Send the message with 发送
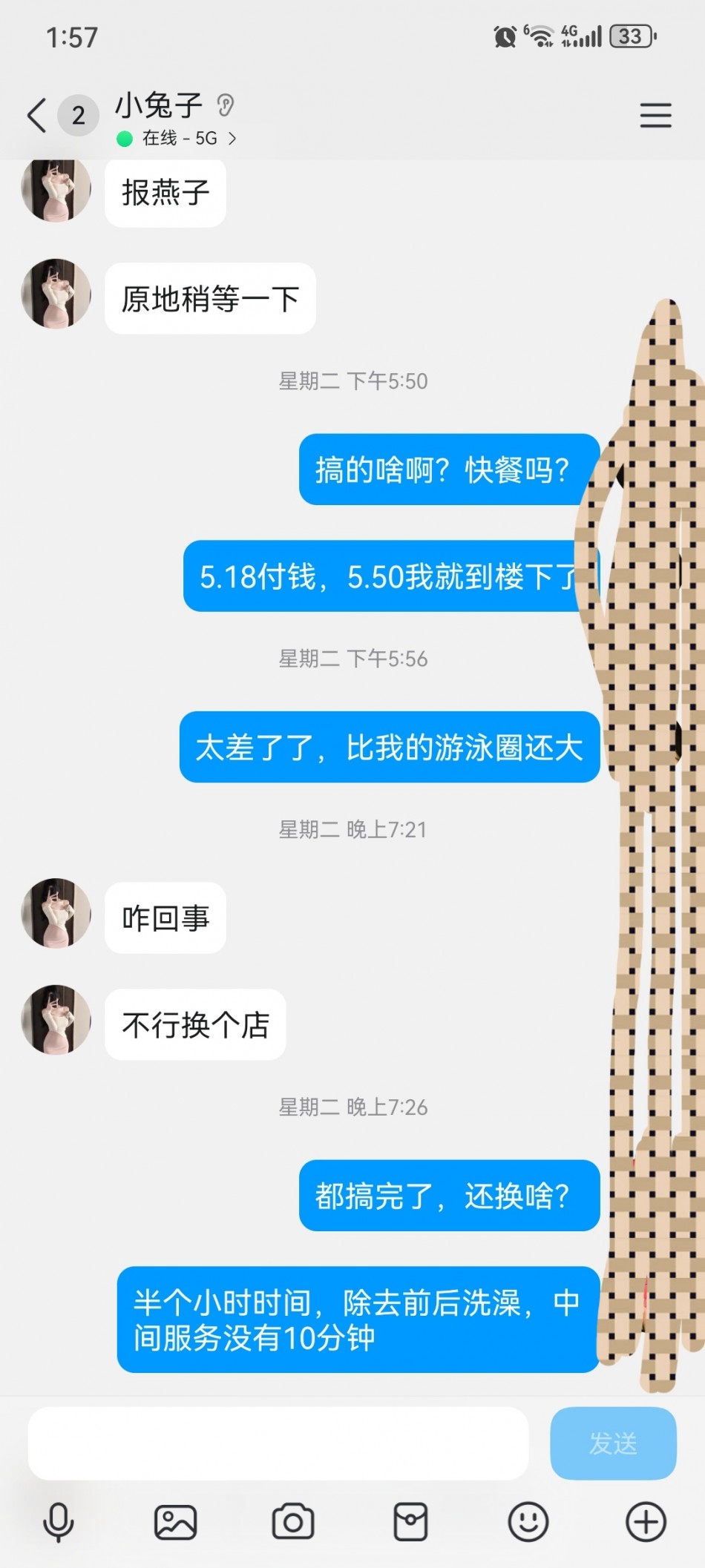Screen dimensions: 705x1568 click(613, 1443)
